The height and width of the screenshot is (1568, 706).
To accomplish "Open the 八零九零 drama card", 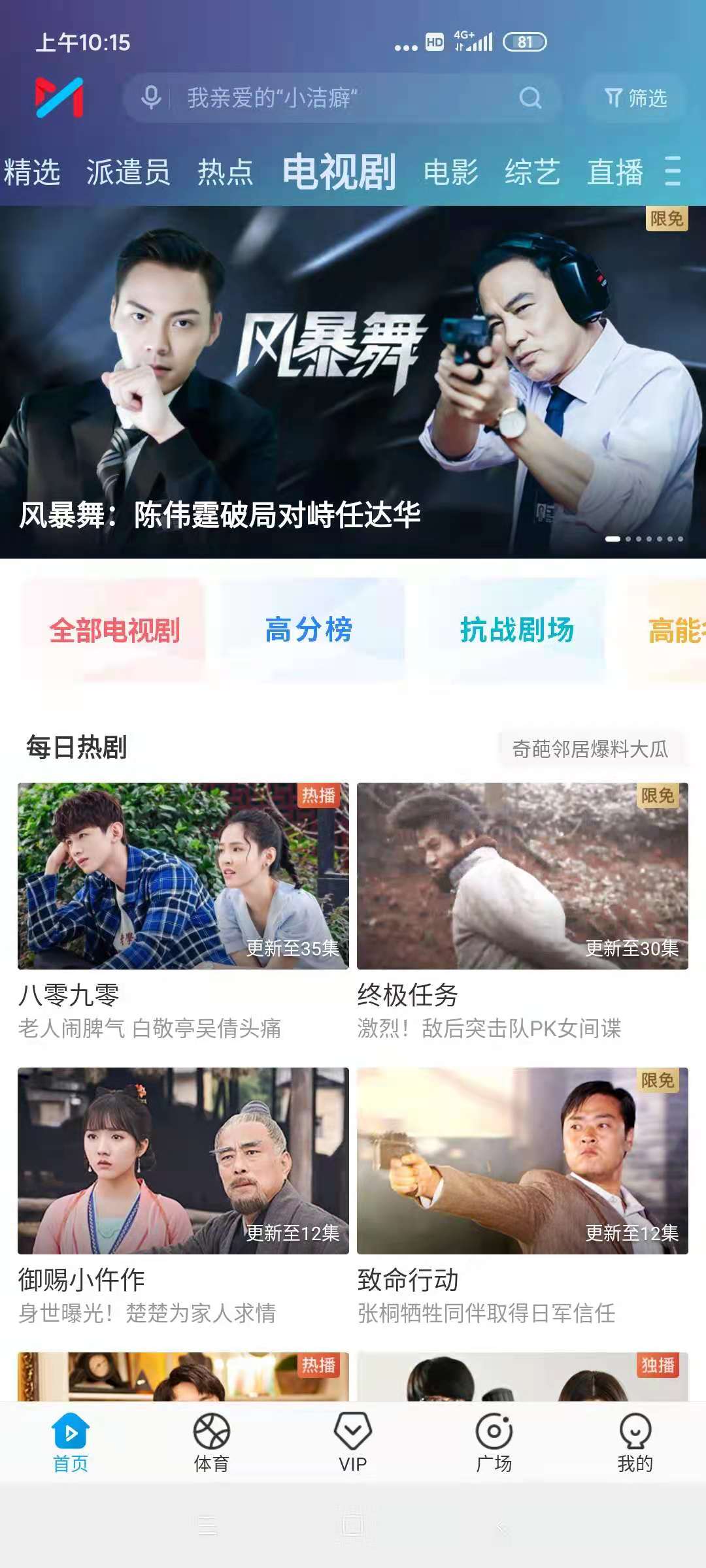I will (183, 877).
